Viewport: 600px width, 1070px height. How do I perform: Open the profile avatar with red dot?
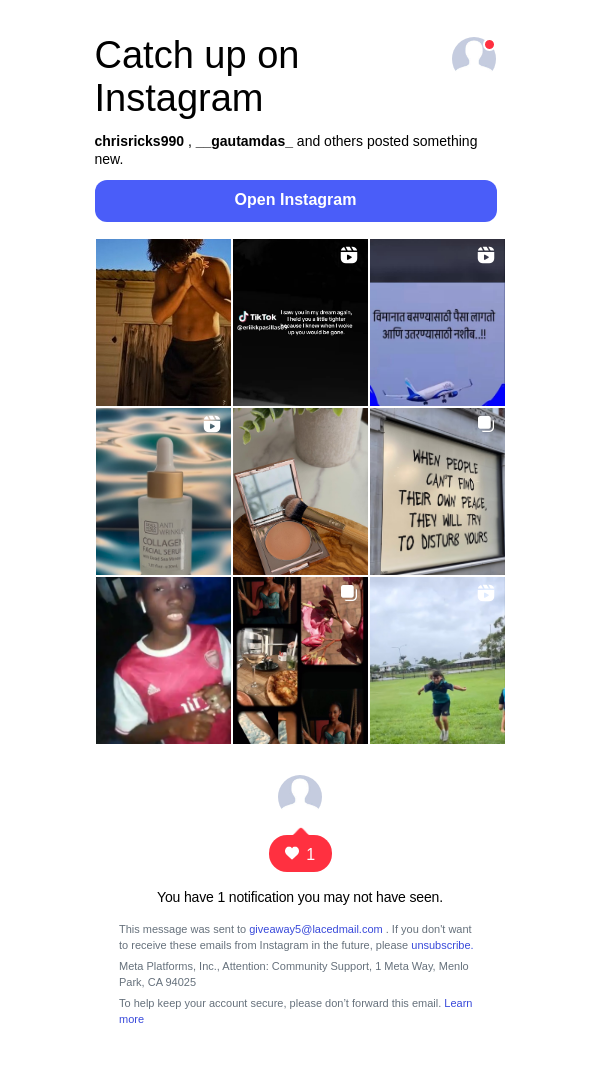[x=474, y=56]
